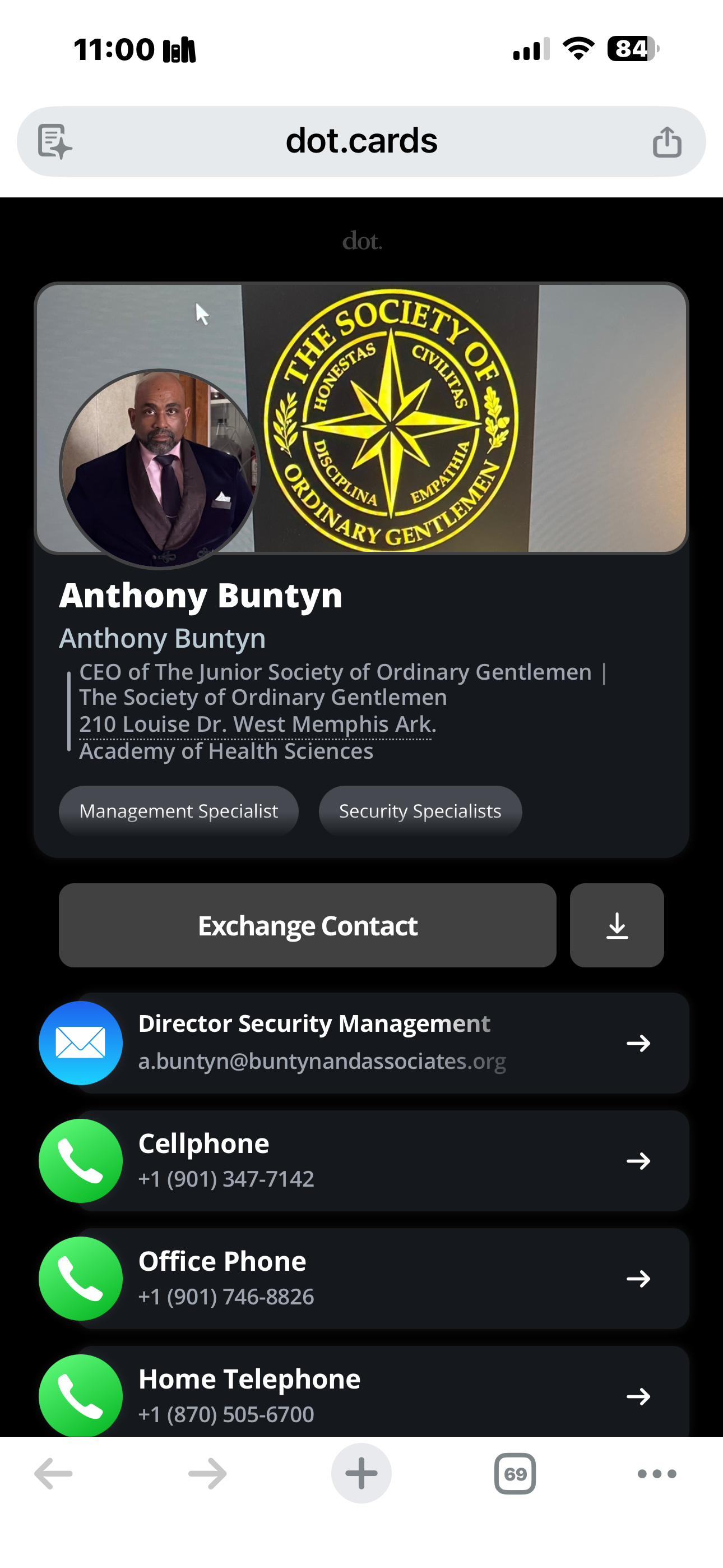723x1568 pixels.
Task: Show all 69 open tabs
Action: (x=515, y=1473)
